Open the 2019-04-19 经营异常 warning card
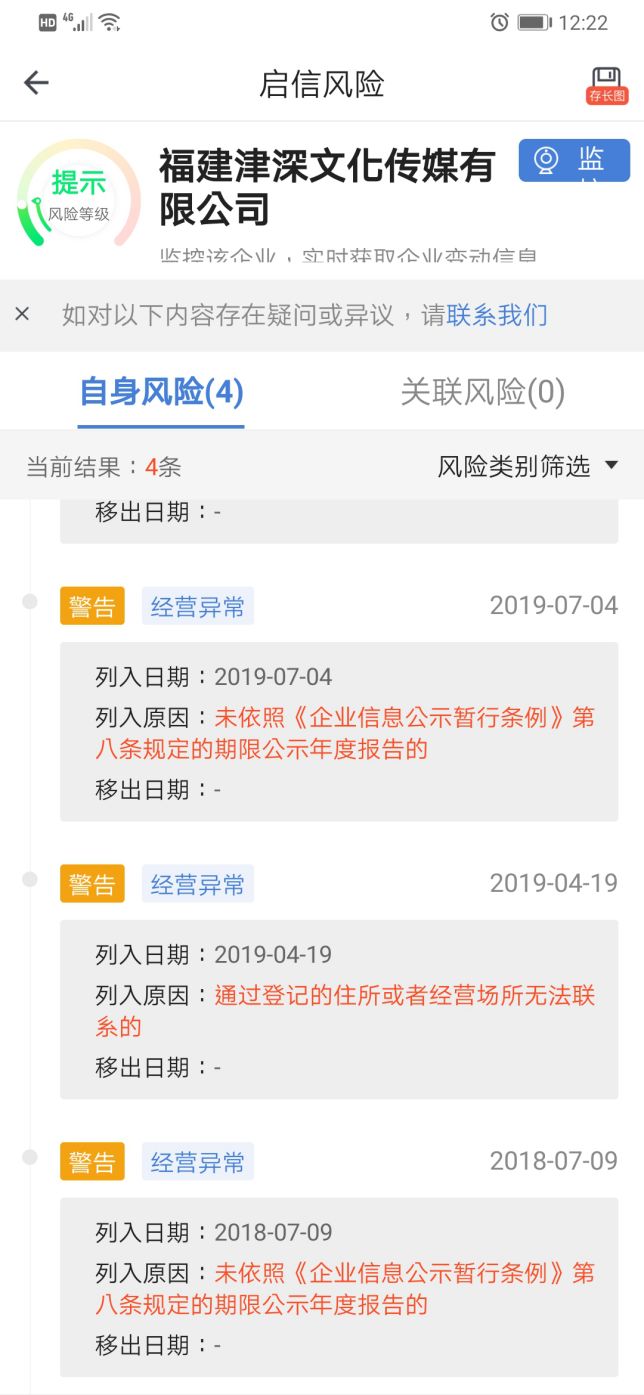Viewport: 644px width, 1395px height. point(338,1009)
